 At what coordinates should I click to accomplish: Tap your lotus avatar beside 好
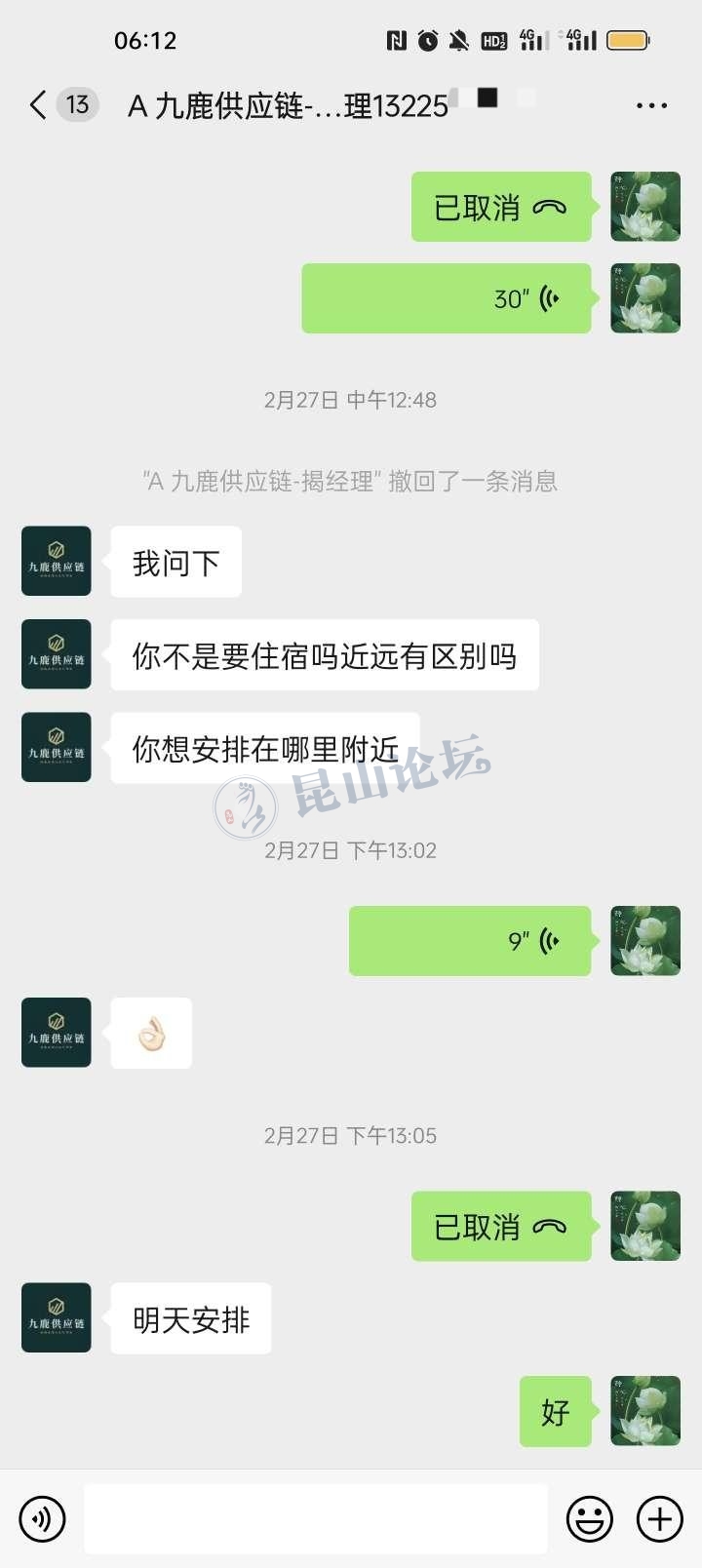coord(645,1411)
